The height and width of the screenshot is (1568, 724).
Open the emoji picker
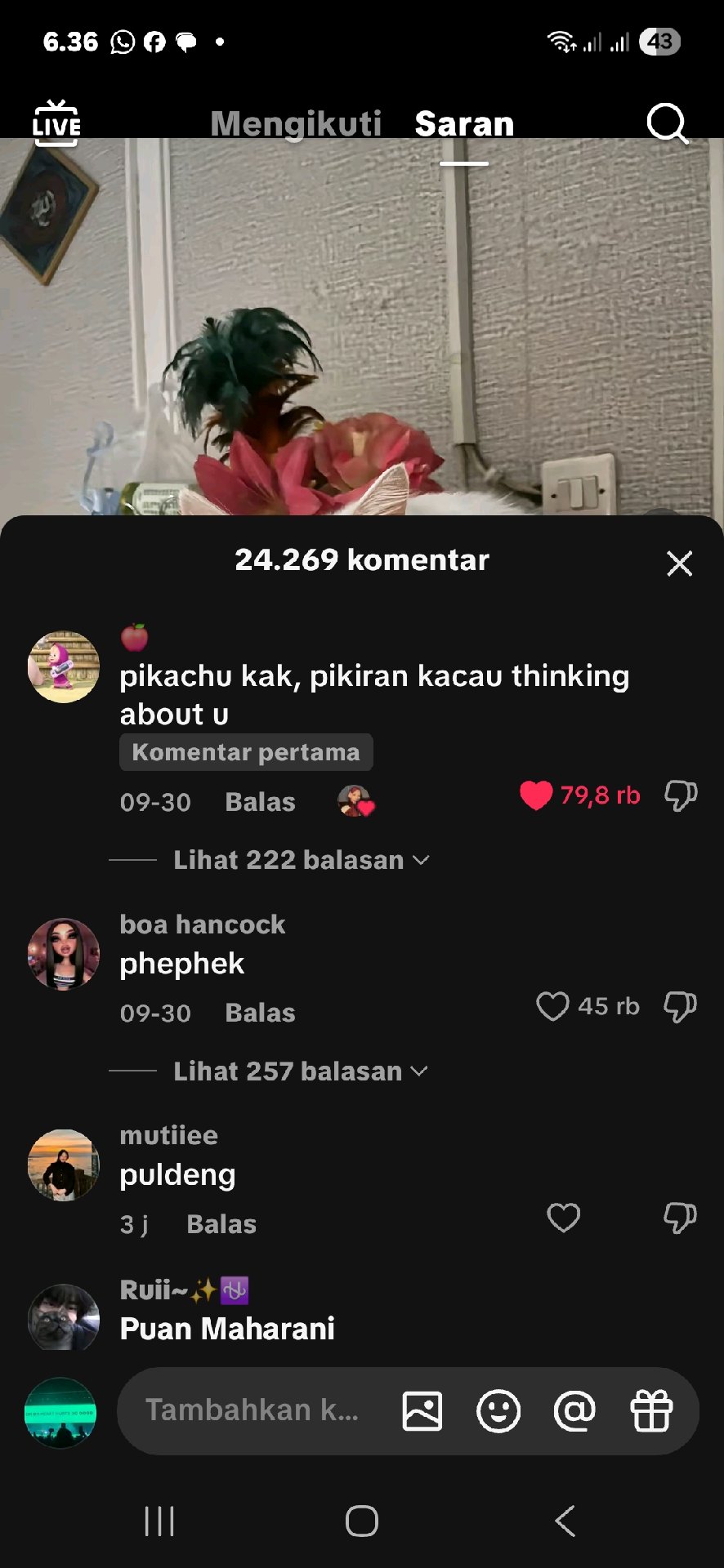[498, 1411]
